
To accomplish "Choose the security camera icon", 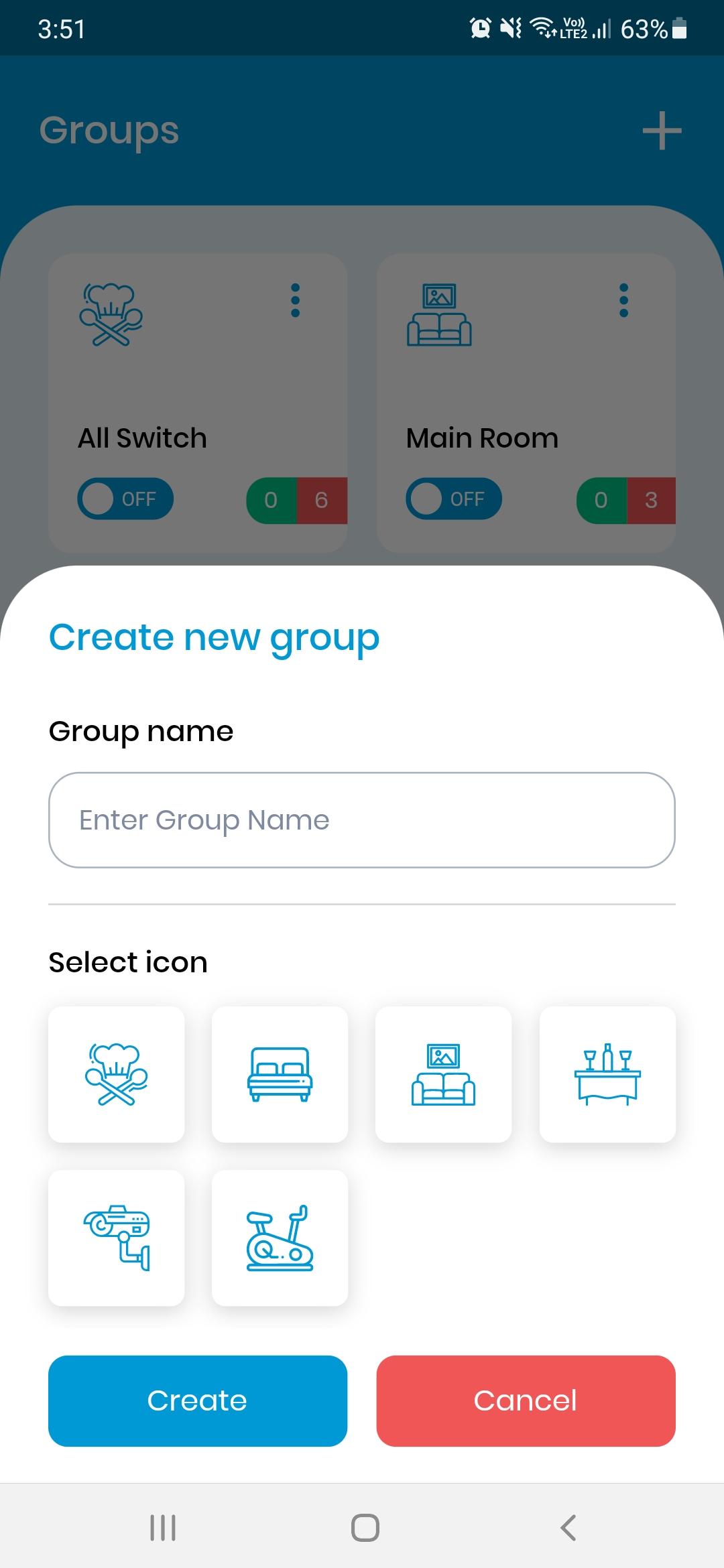I will (117, 1238).
